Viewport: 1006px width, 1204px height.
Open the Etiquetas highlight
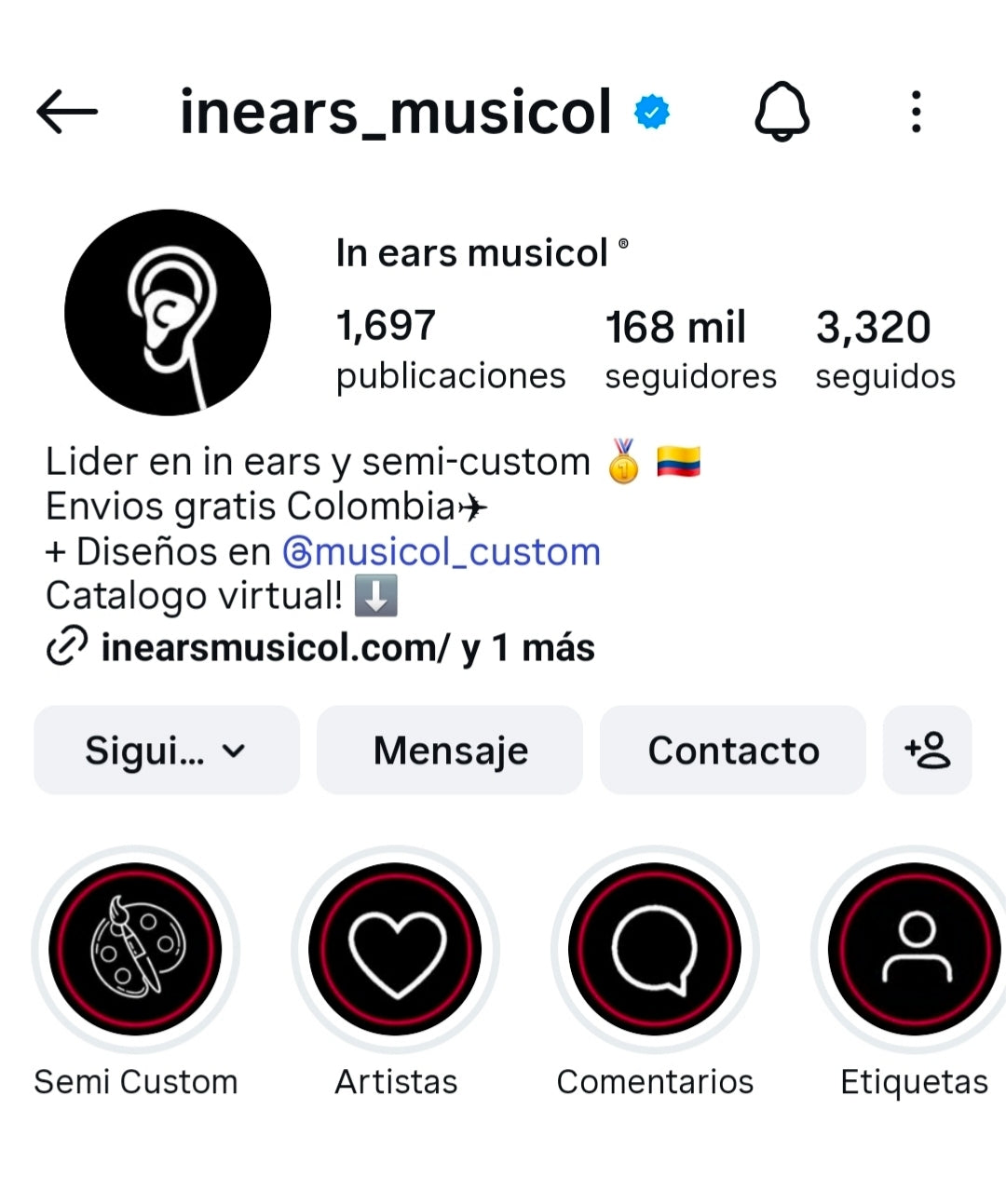point(913,949)
